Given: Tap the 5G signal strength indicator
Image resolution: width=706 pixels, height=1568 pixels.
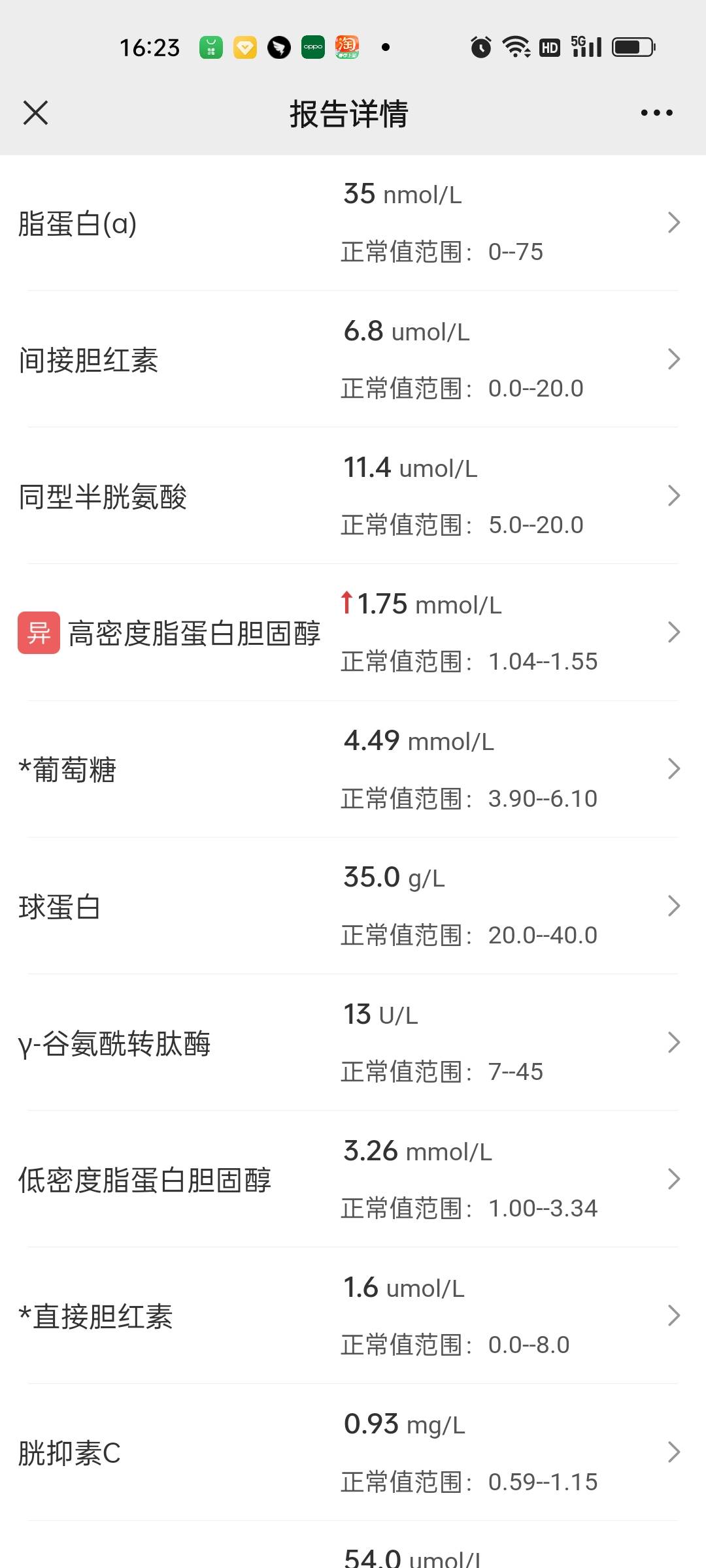Looking at the screenshot, I should click(586, 46).
